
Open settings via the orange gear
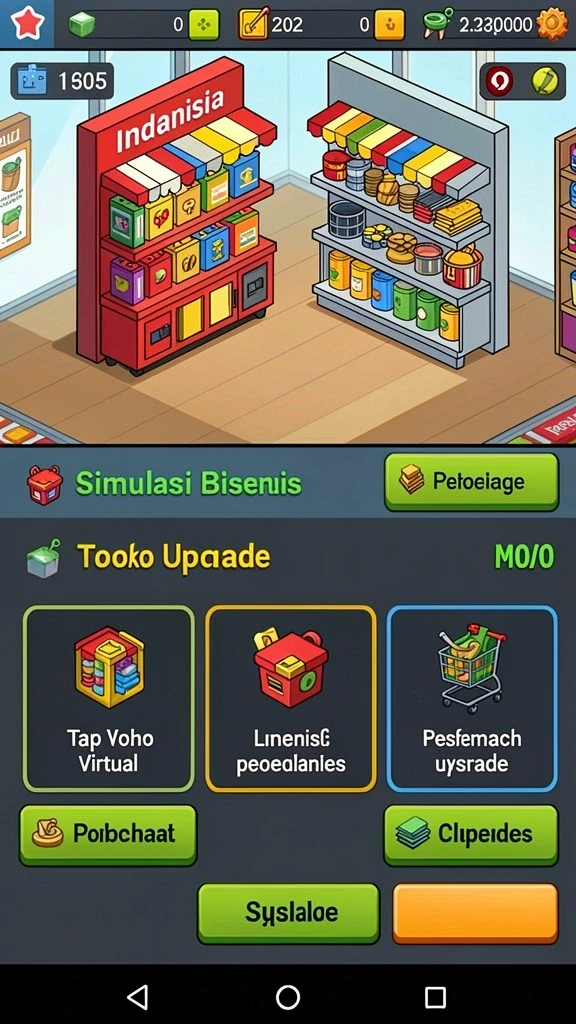click(551, 25)
